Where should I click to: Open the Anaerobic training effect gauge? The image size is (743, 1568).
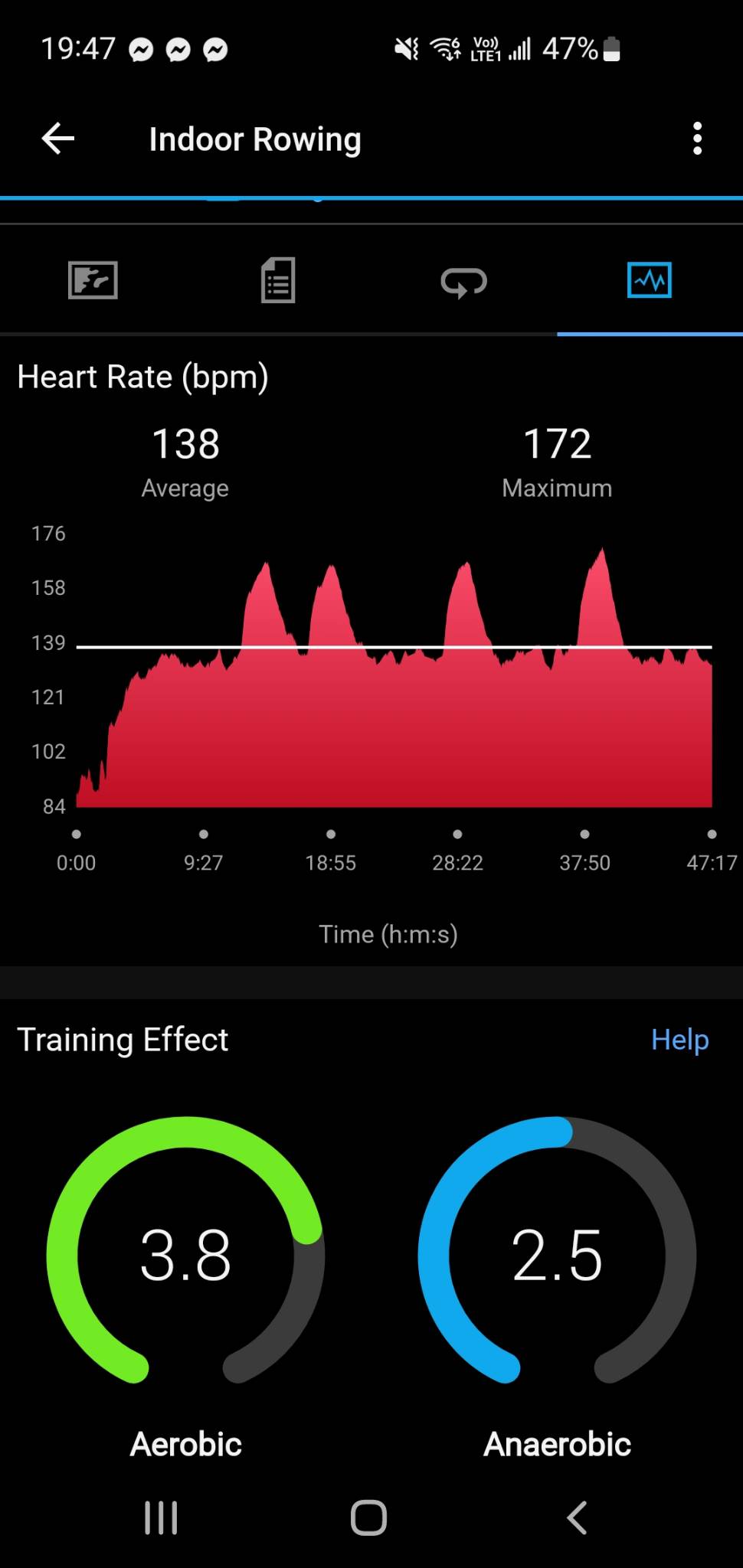click(557, 1256)
